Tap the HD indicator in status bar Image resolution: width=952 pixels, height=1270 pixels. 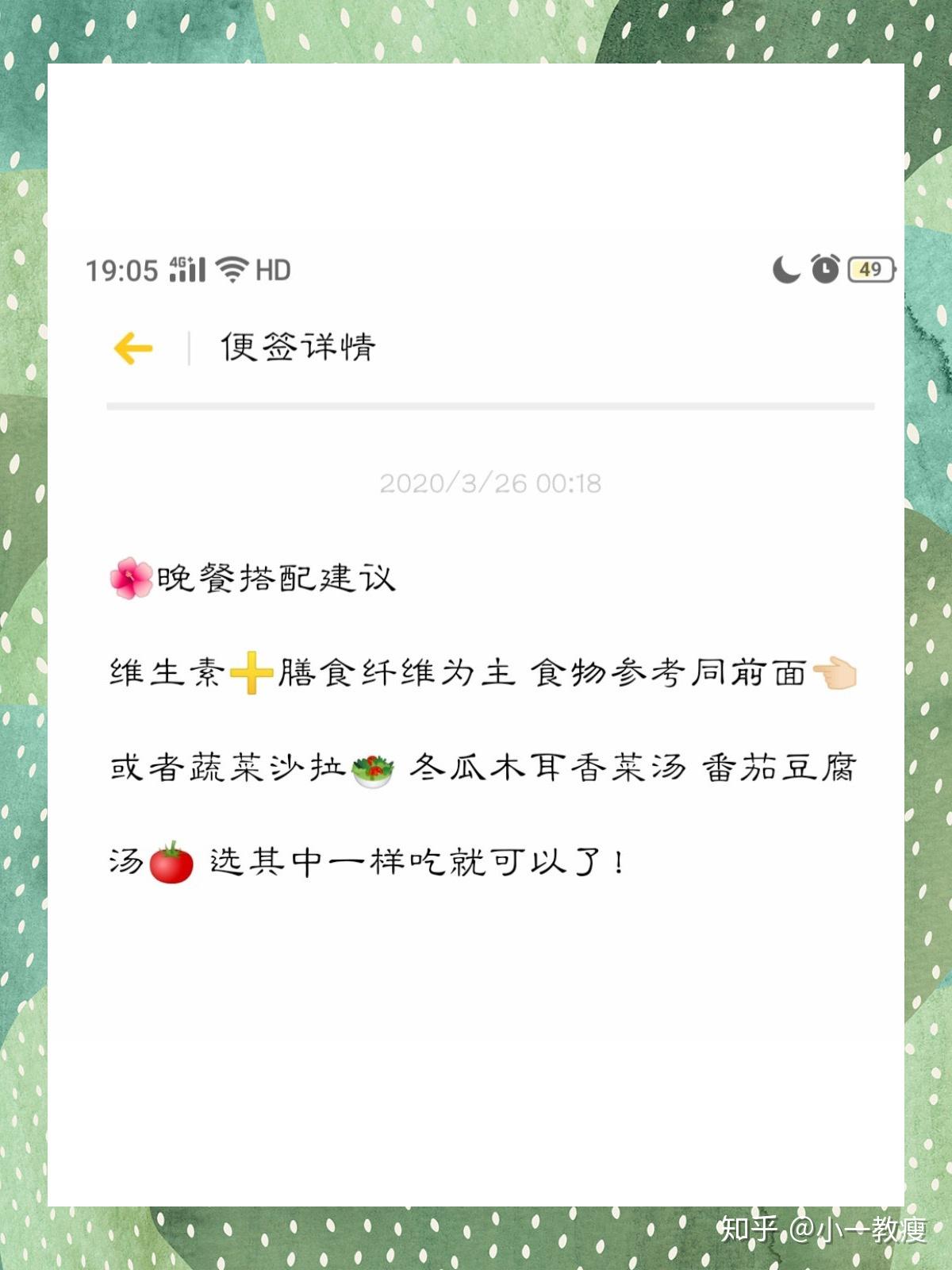click(x=273, y=271)
